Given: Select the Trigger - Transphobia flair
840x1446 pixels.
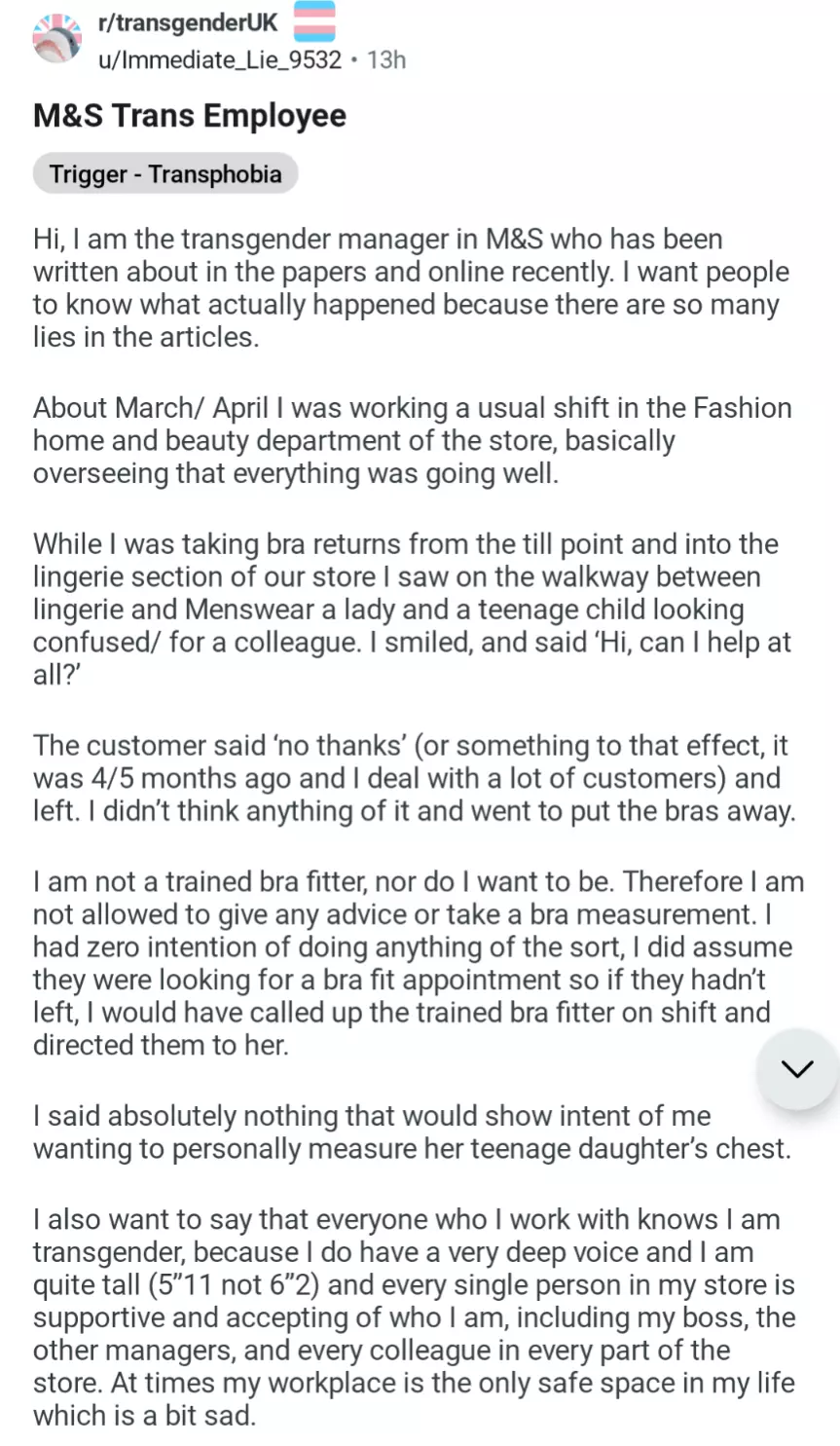Looking at the screenshot, I should pyautogui.click(x=165, y=174).
